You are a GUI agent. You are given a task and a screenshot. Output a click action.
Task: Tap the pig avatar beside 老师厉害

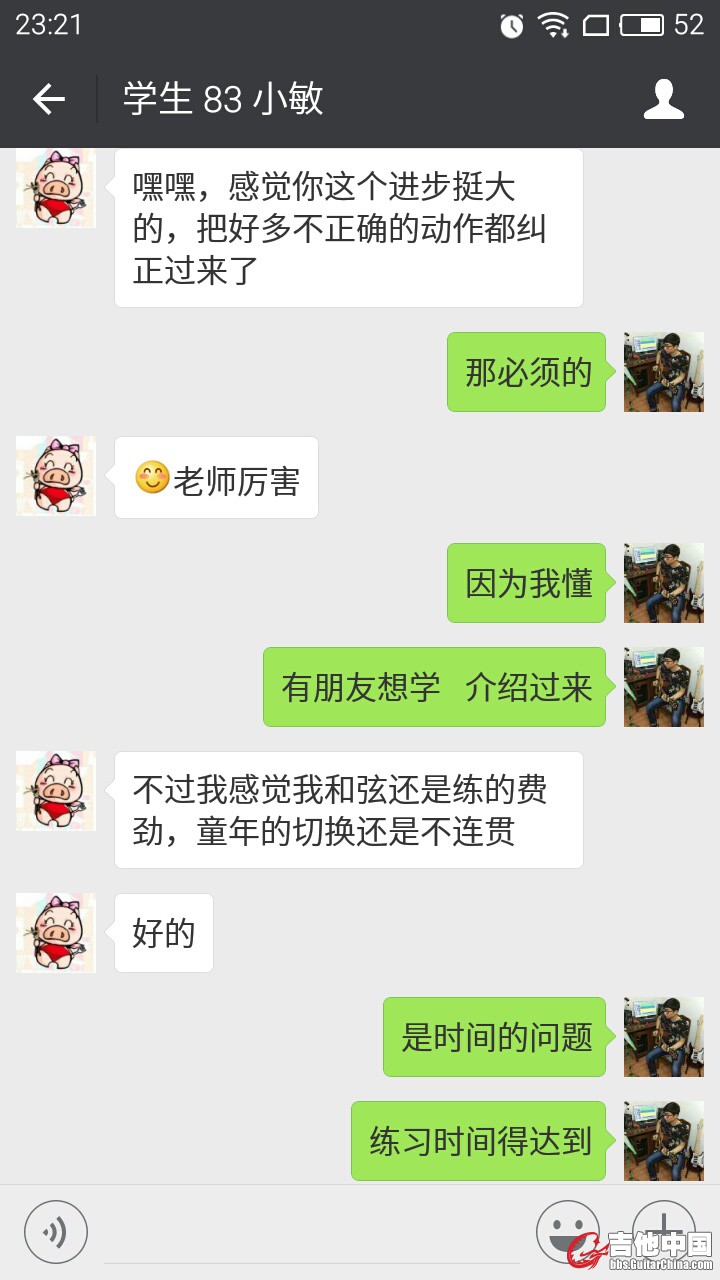click(56, 476)
